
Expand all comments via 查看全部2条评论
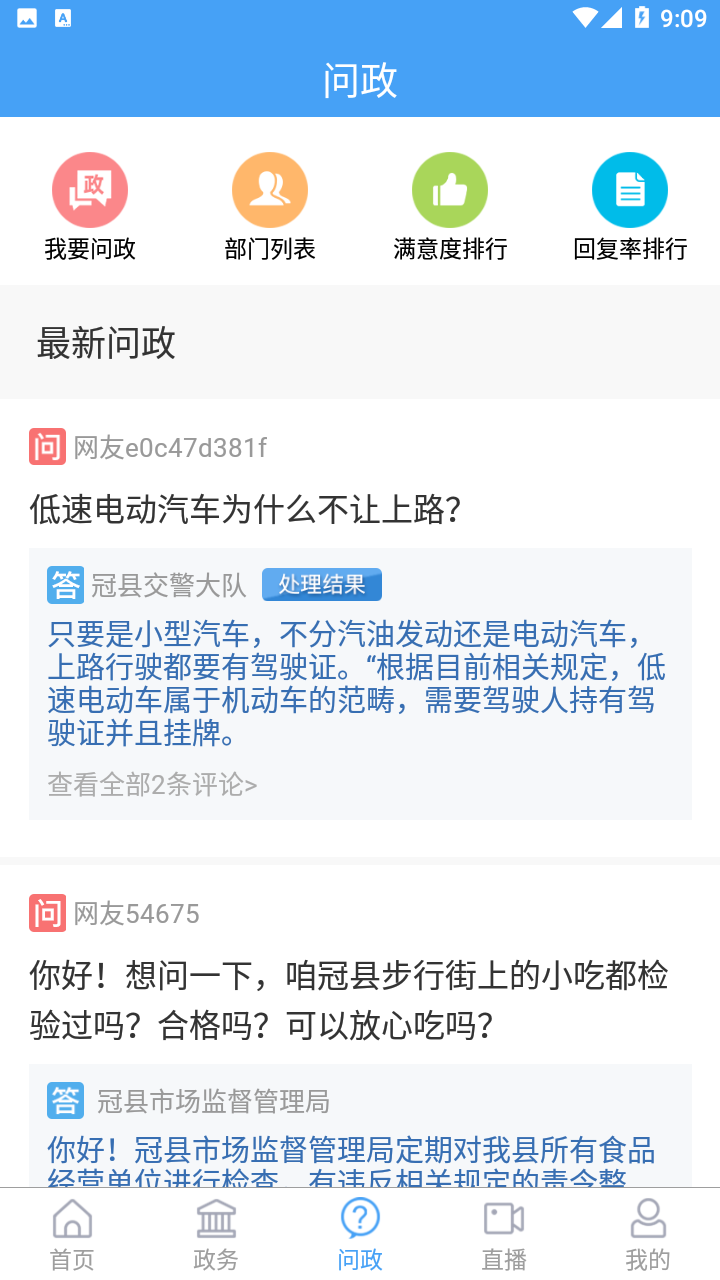pos(151,784)
